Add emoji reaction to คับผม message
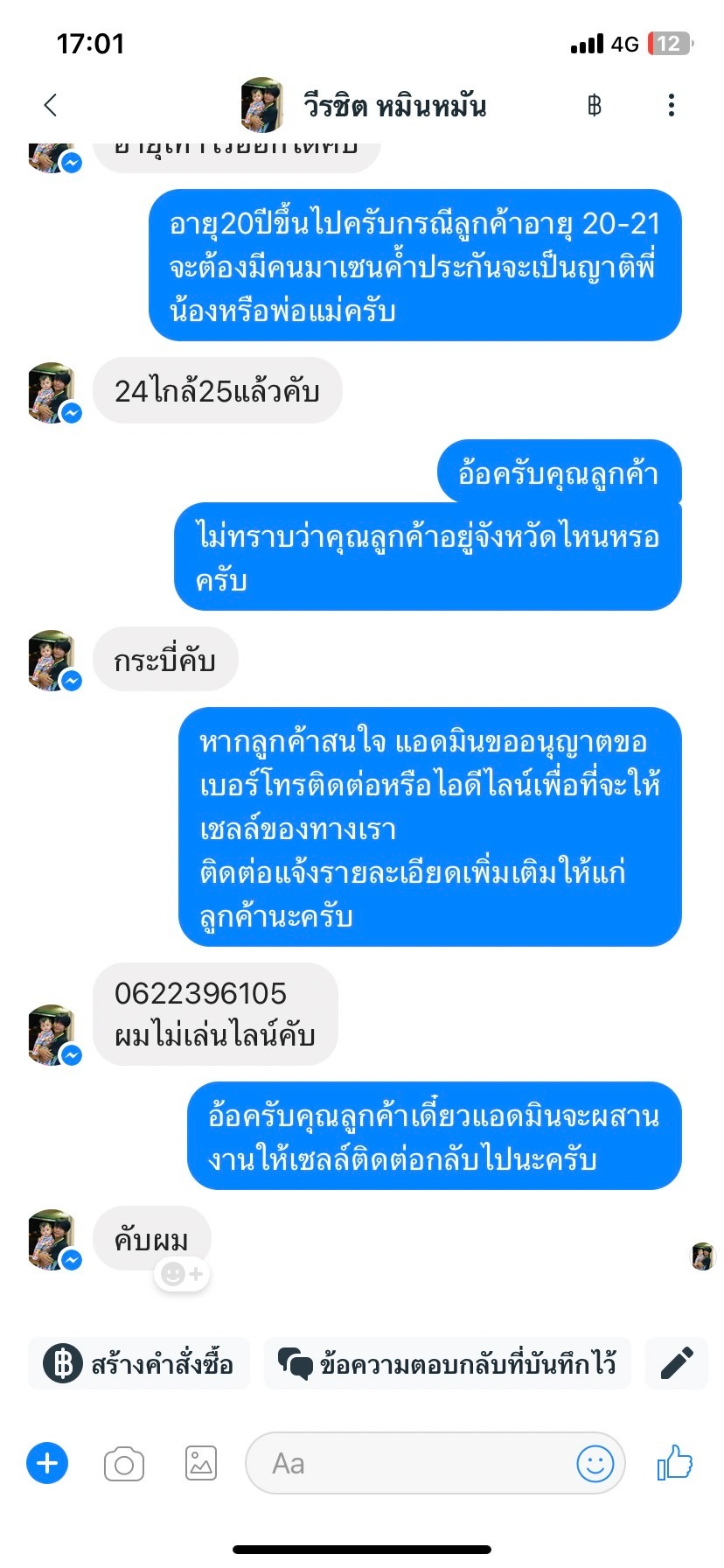The height and width of the screenshot is (1568, 724). (x=182, y=1273)
